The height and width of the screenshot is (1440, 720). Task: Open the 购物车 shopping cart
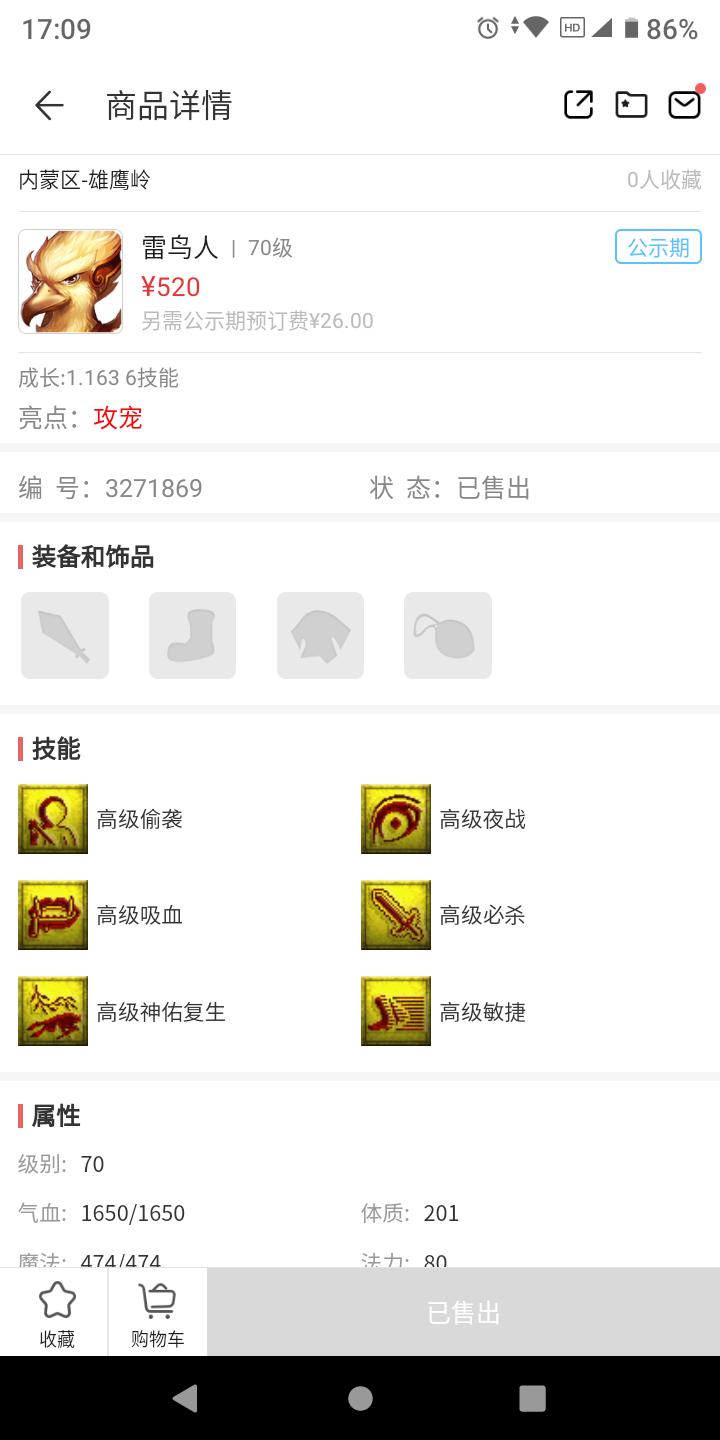[157, 1313]
